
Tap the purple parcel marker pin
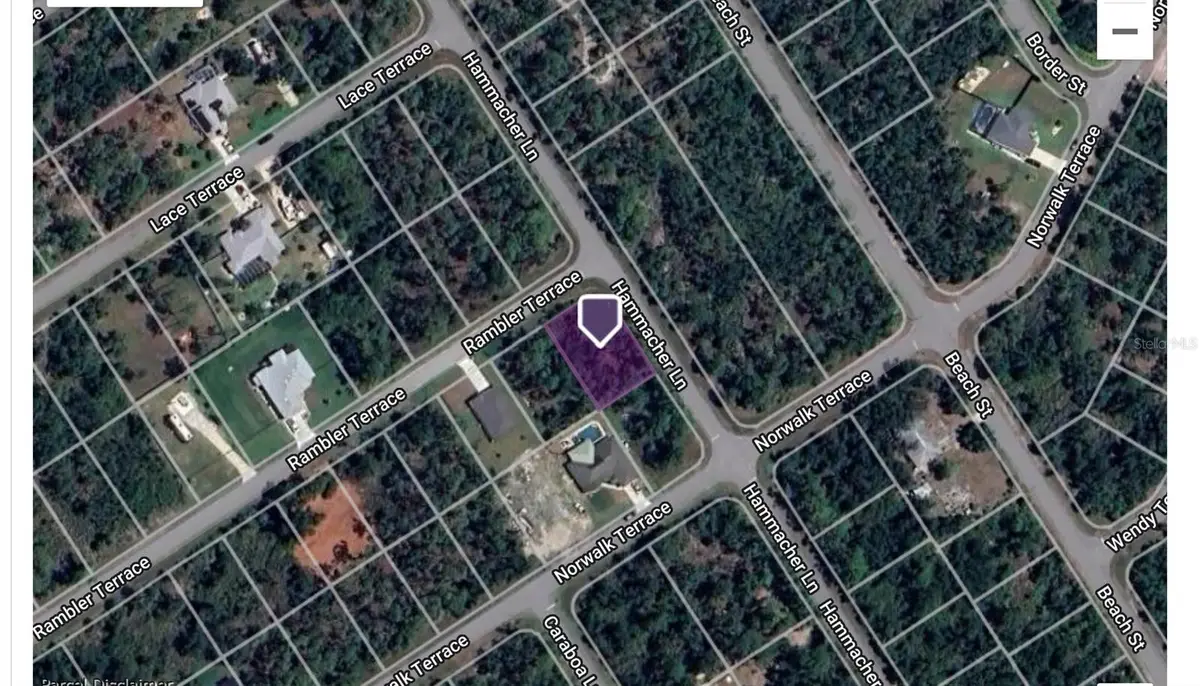600,320
